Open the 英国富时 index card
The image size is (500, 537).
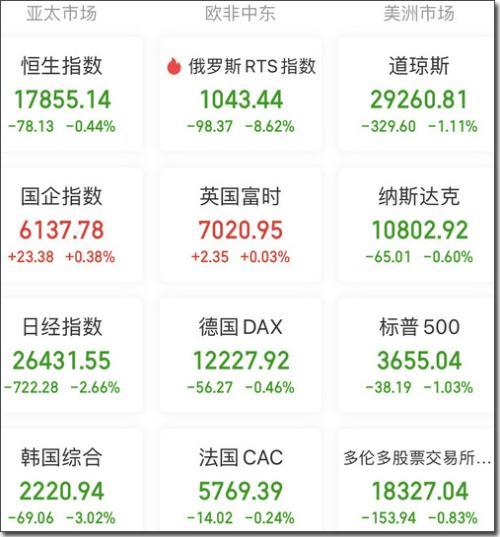click(240, 225)
